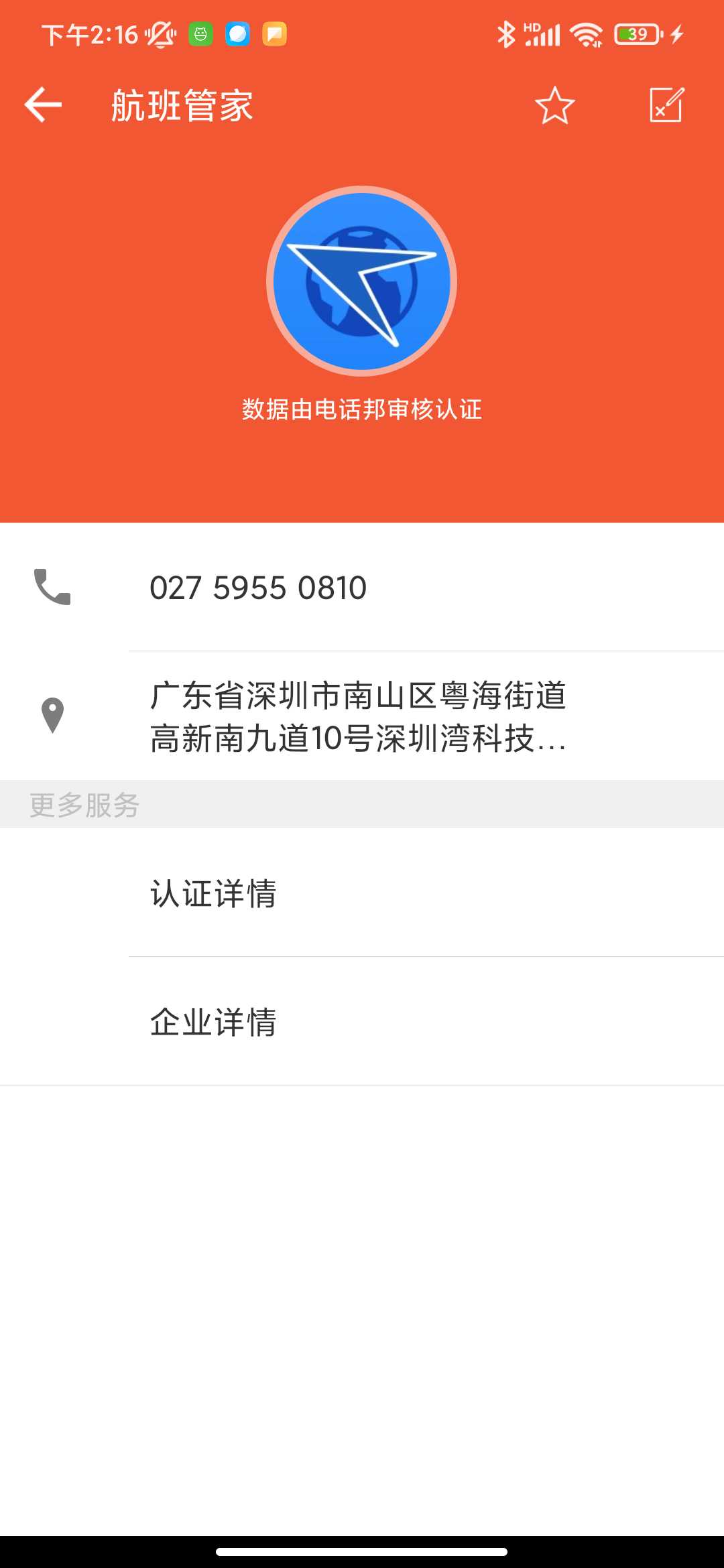Expand 认证详情 entry

pyautogui.click(x=213, y=894)
